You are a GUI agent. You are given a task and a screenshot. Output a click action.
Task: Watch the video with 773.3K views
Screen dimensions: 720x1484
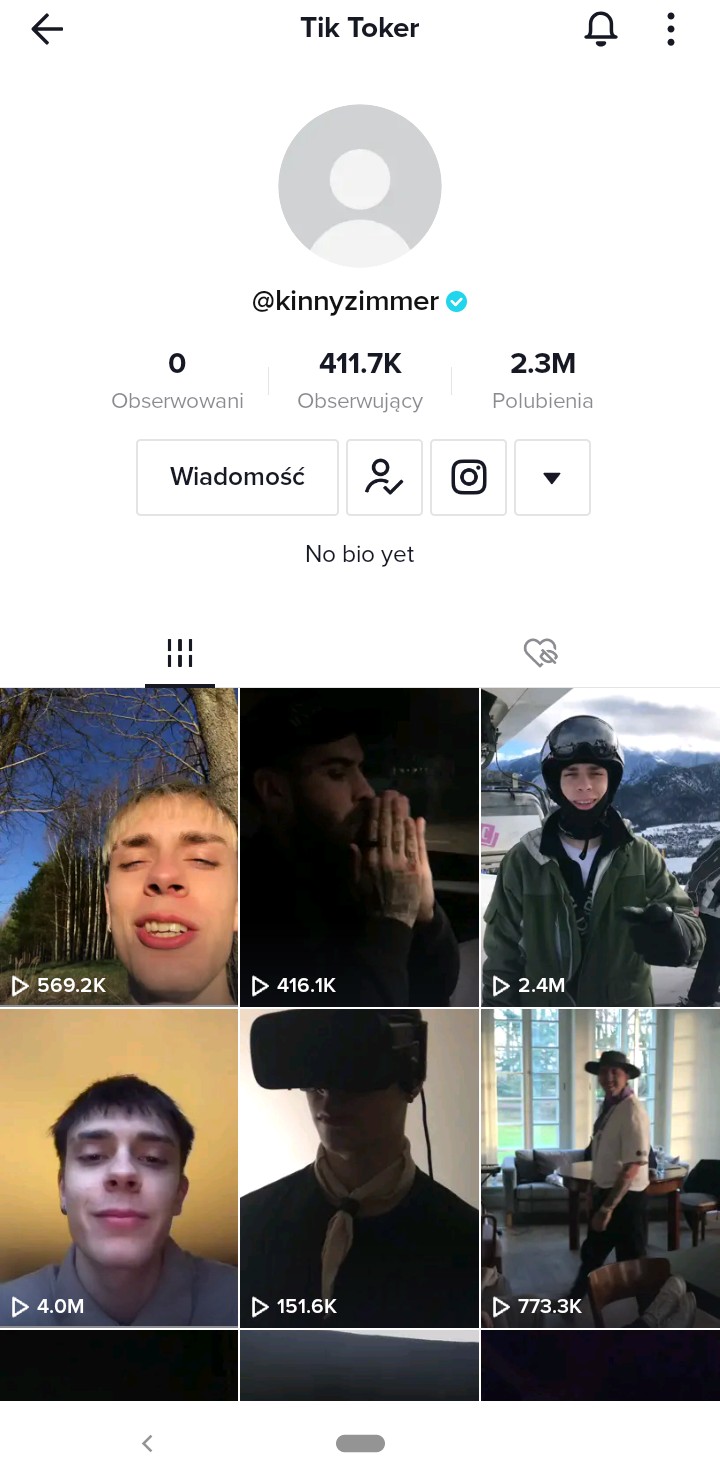click(x=600, y=1167)
